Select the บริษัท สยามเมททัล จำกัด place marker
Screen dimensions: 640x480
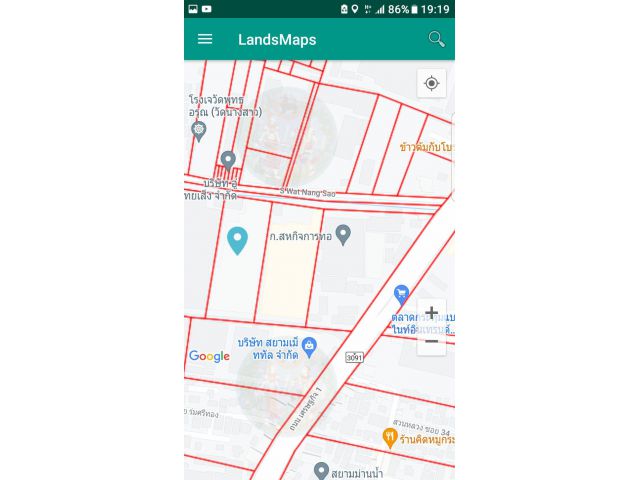click(x=309, y=348)
